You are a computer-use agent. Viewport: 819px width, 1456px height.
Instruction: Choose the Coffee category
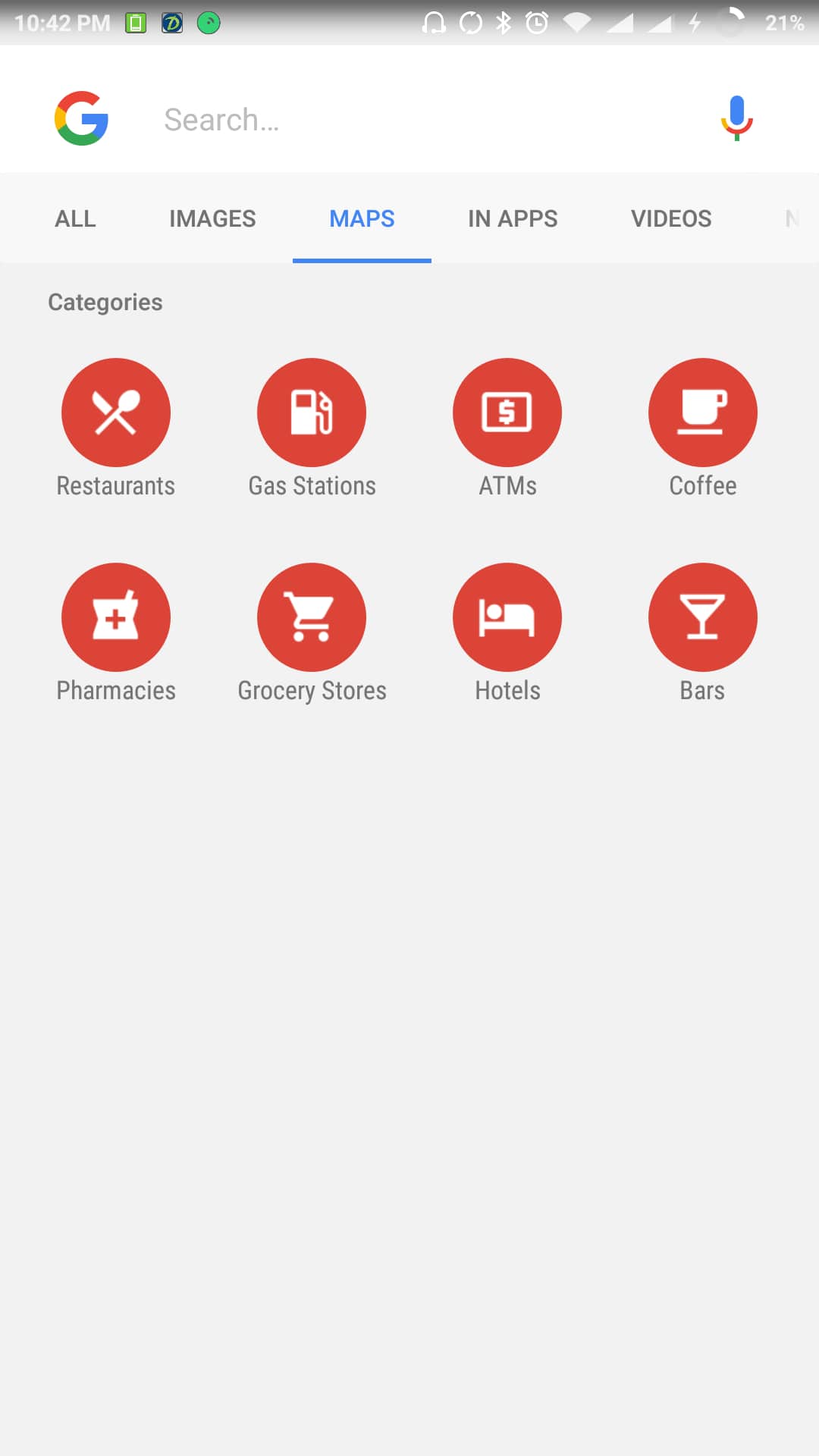click(703, 413)
